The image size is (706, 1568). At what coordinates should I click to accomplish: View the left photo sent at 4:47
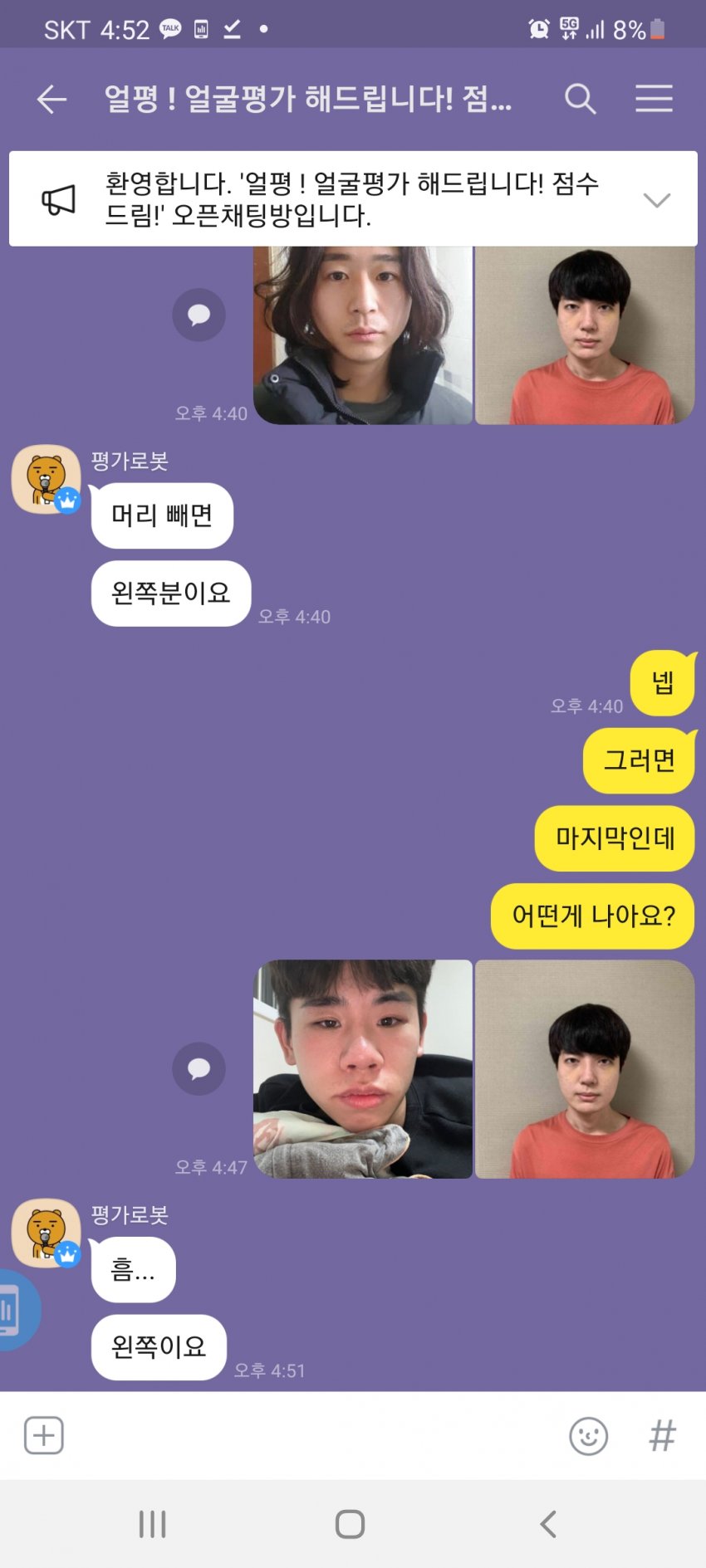pos(363,1069)
